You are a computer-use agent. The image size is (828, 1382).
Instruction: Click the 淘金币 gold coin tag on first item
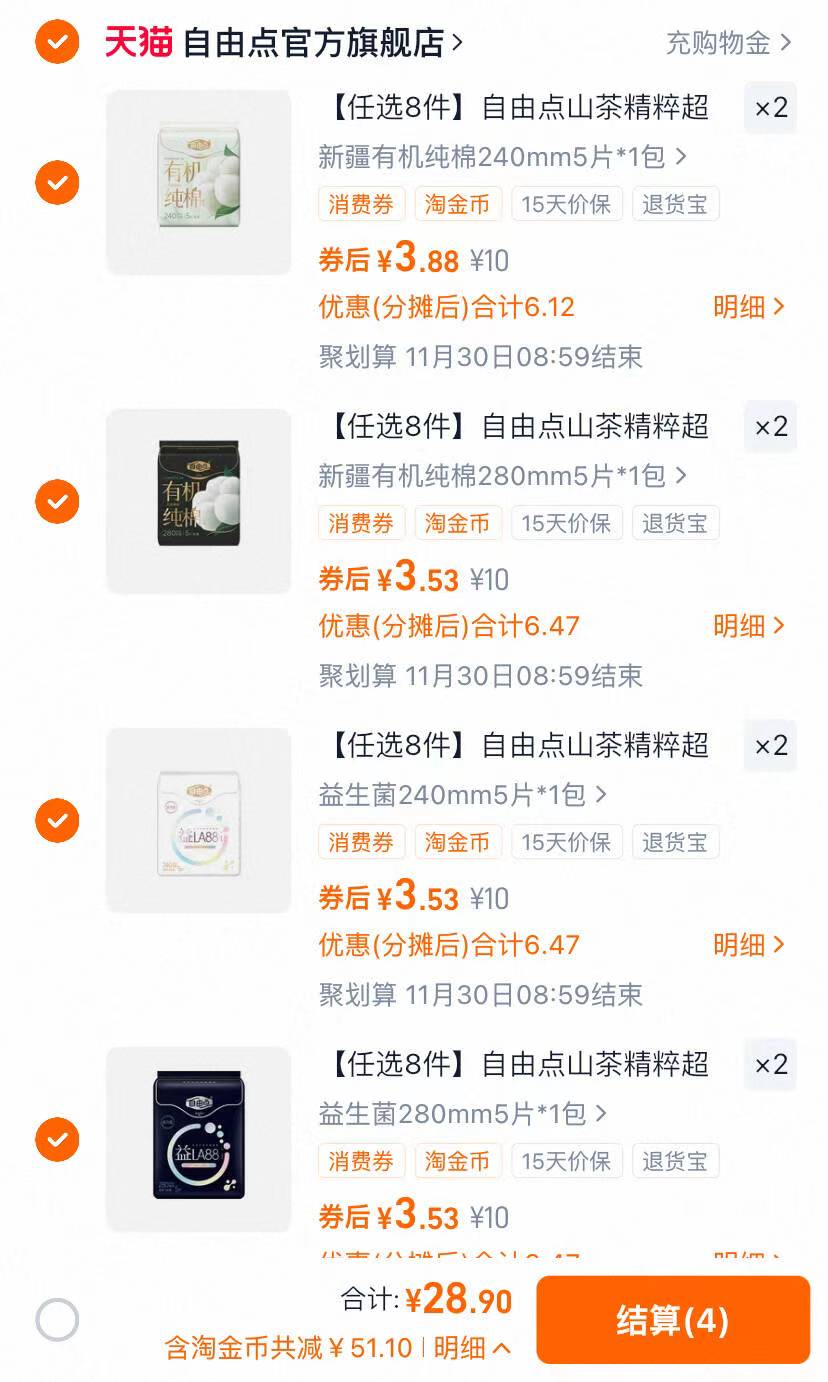(x=458, y=204)
